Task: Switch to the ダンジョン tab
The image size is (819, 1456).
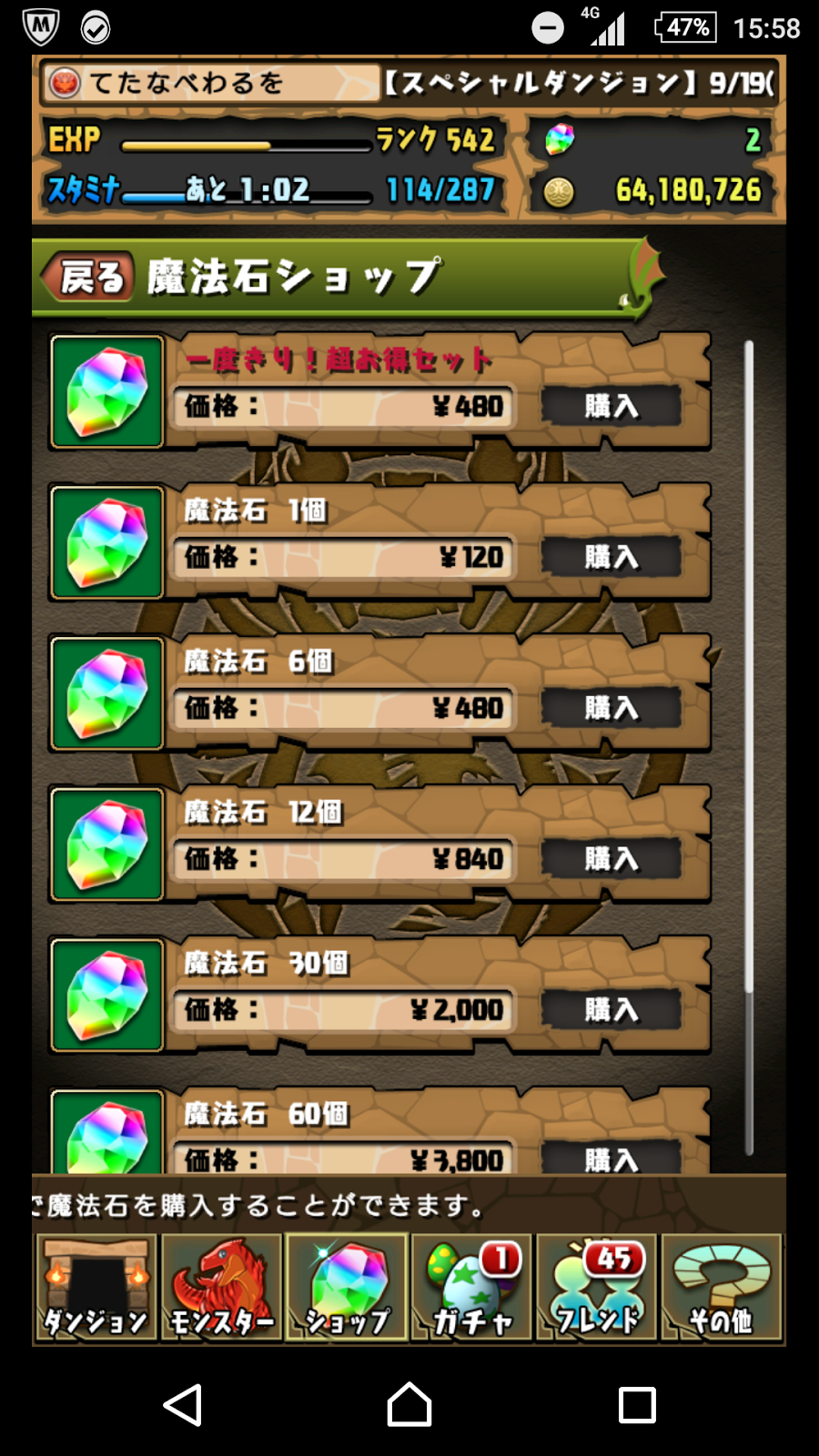Action: tap(96, 1287)
